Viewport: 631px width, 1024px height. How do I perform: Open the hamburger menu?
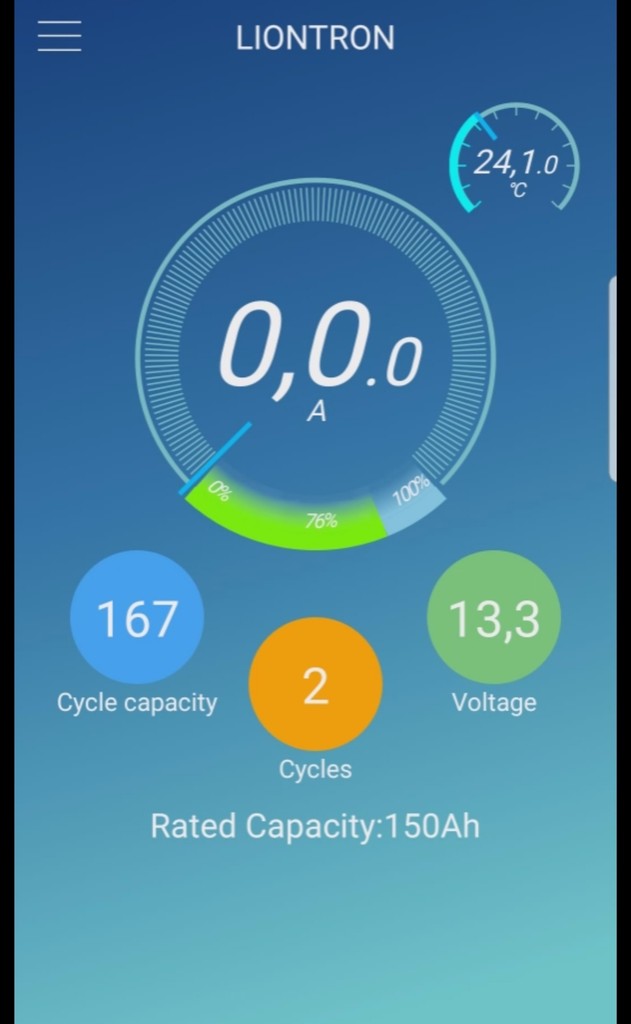click(59, 36)
